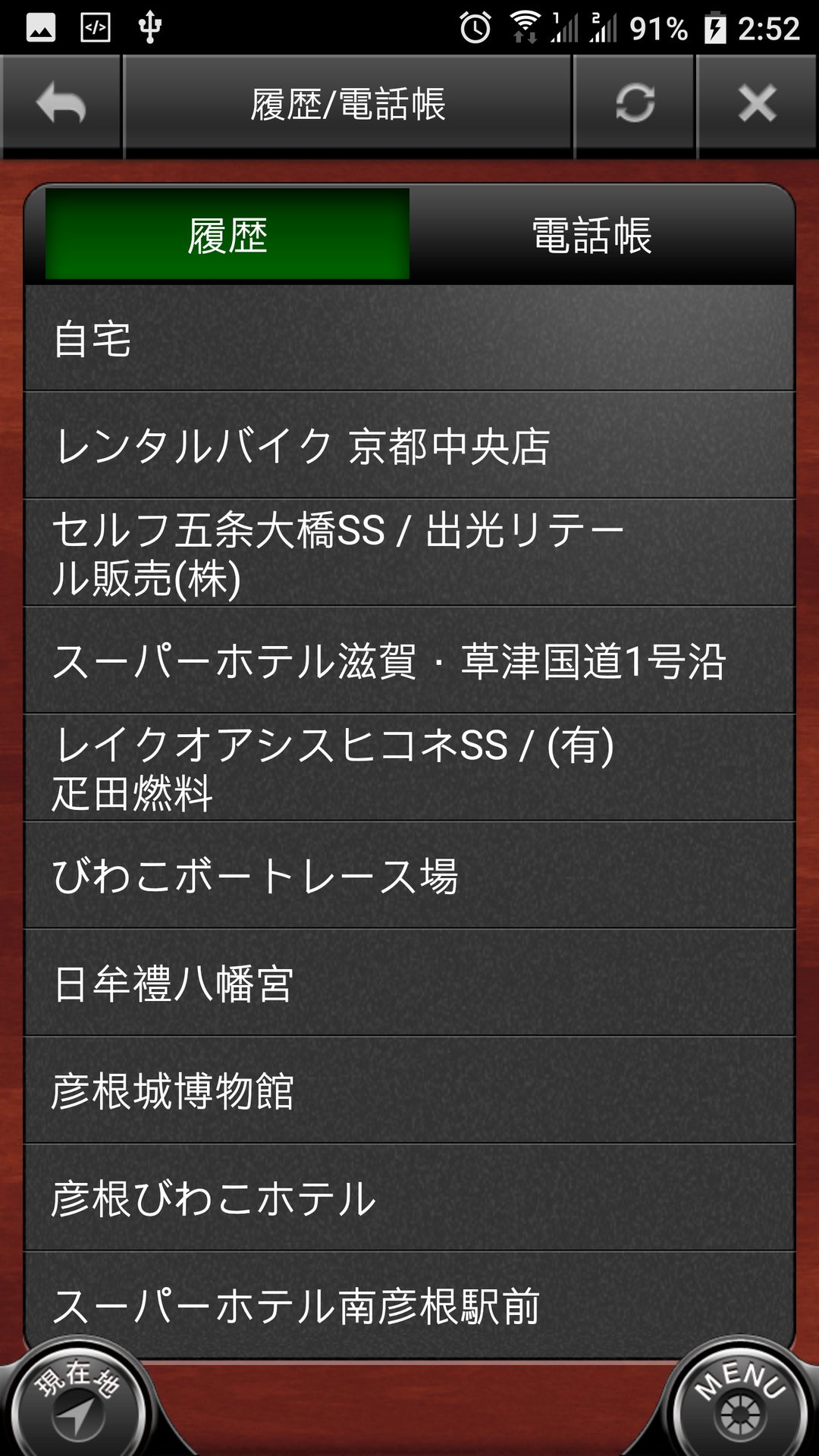This screenshot has height=1456, width=819.
Task: Choose レンタルバイク 京都中央店
Action: (x=409, y=446)
